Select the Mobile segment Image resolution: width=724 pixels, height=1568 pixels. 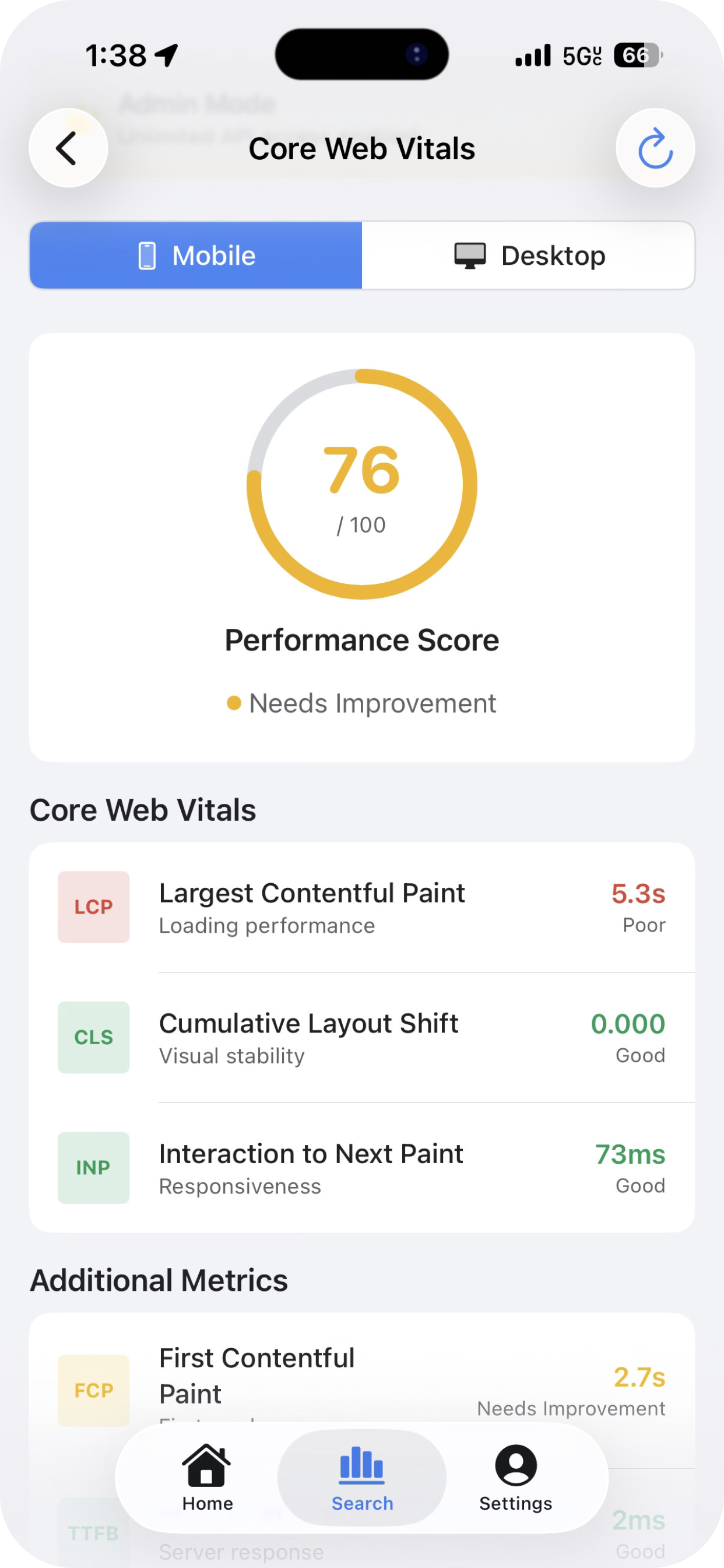196,256
